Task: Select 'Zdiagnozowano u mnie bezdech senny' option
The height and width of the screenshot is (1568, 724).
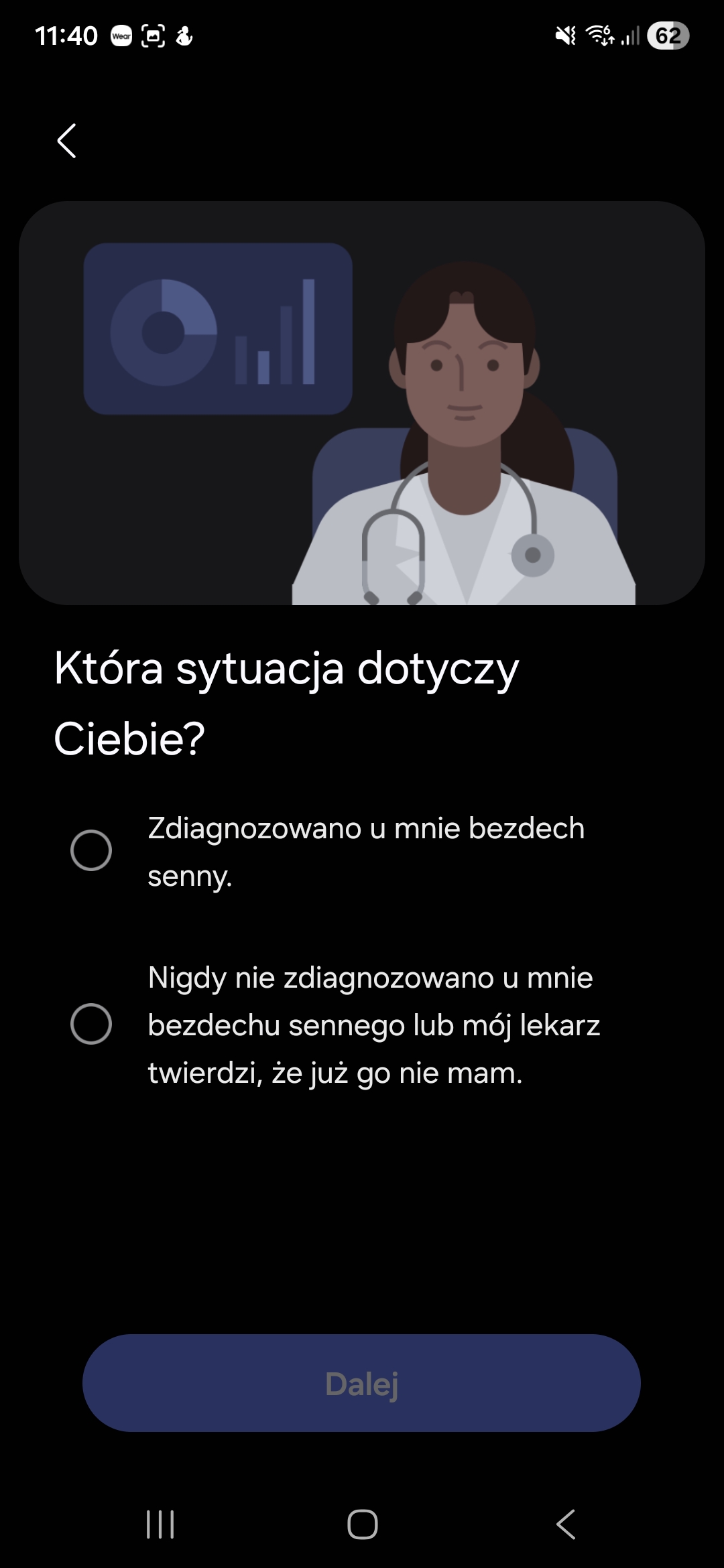Action: [x=91, y=850]
